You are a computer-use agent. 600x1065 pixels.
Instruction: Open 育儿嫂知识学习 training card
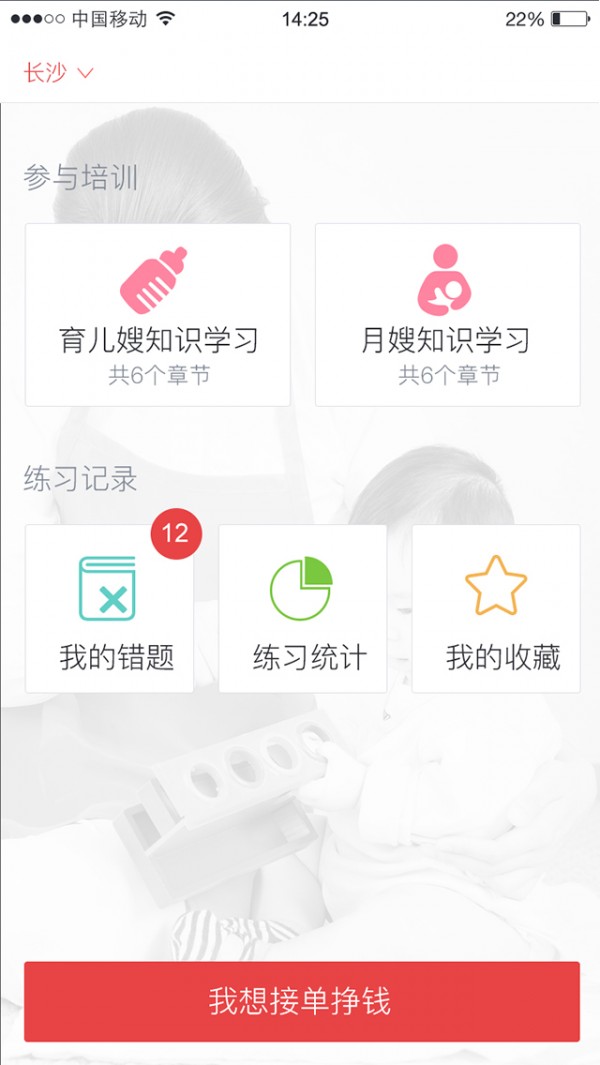click(158, 315)
